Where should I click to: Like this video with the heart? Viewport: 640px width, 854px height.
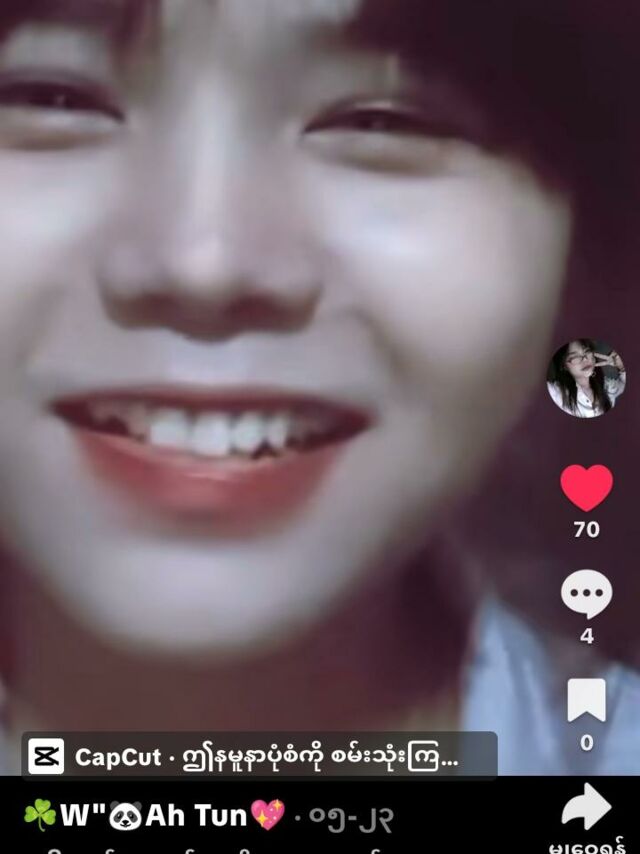click(586, 488)
